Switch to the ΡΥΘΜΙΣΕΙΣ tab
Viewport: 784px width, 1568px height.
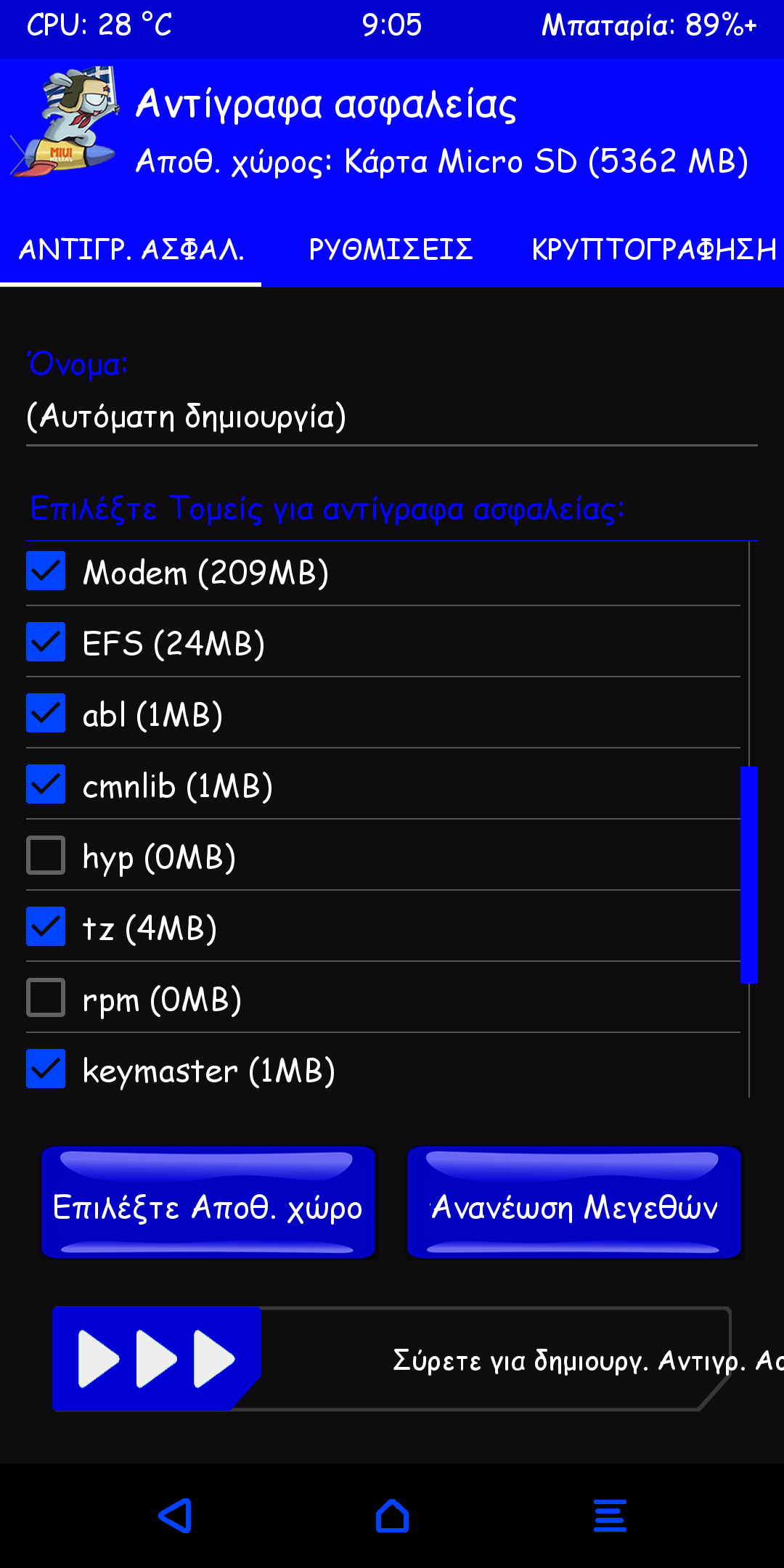391,250
